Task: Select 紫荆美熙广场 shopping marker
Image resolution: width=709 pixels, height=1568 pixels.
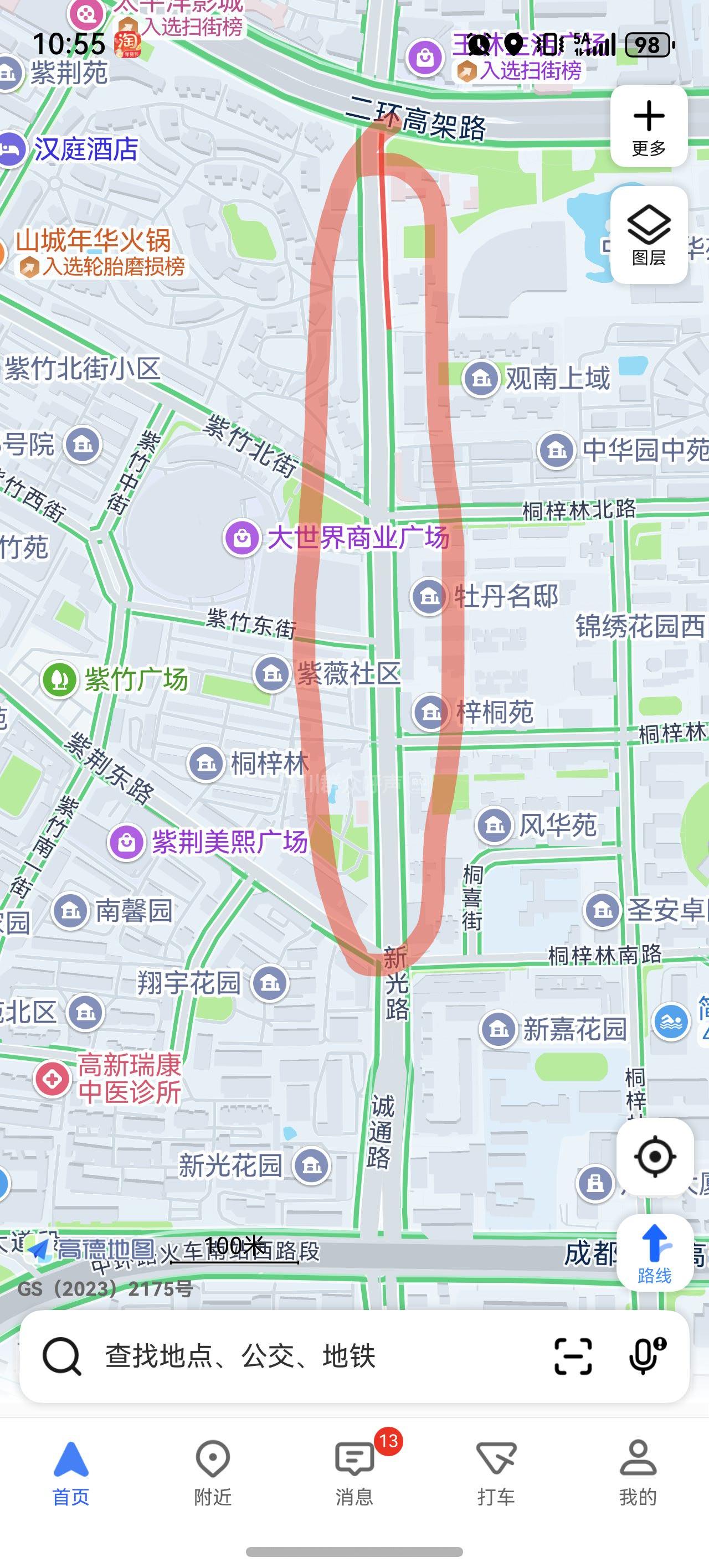Action: pos(127,843)
